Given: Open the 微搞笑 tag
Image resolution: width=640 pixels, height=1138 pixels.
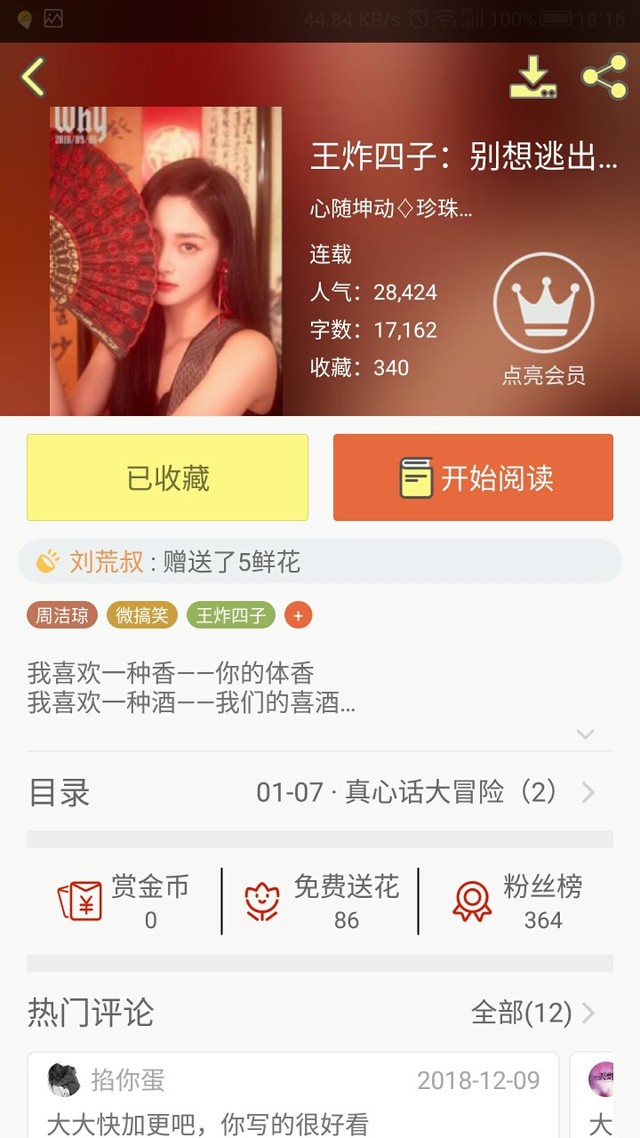Looking at the screenshot, I should click(141, 615).
